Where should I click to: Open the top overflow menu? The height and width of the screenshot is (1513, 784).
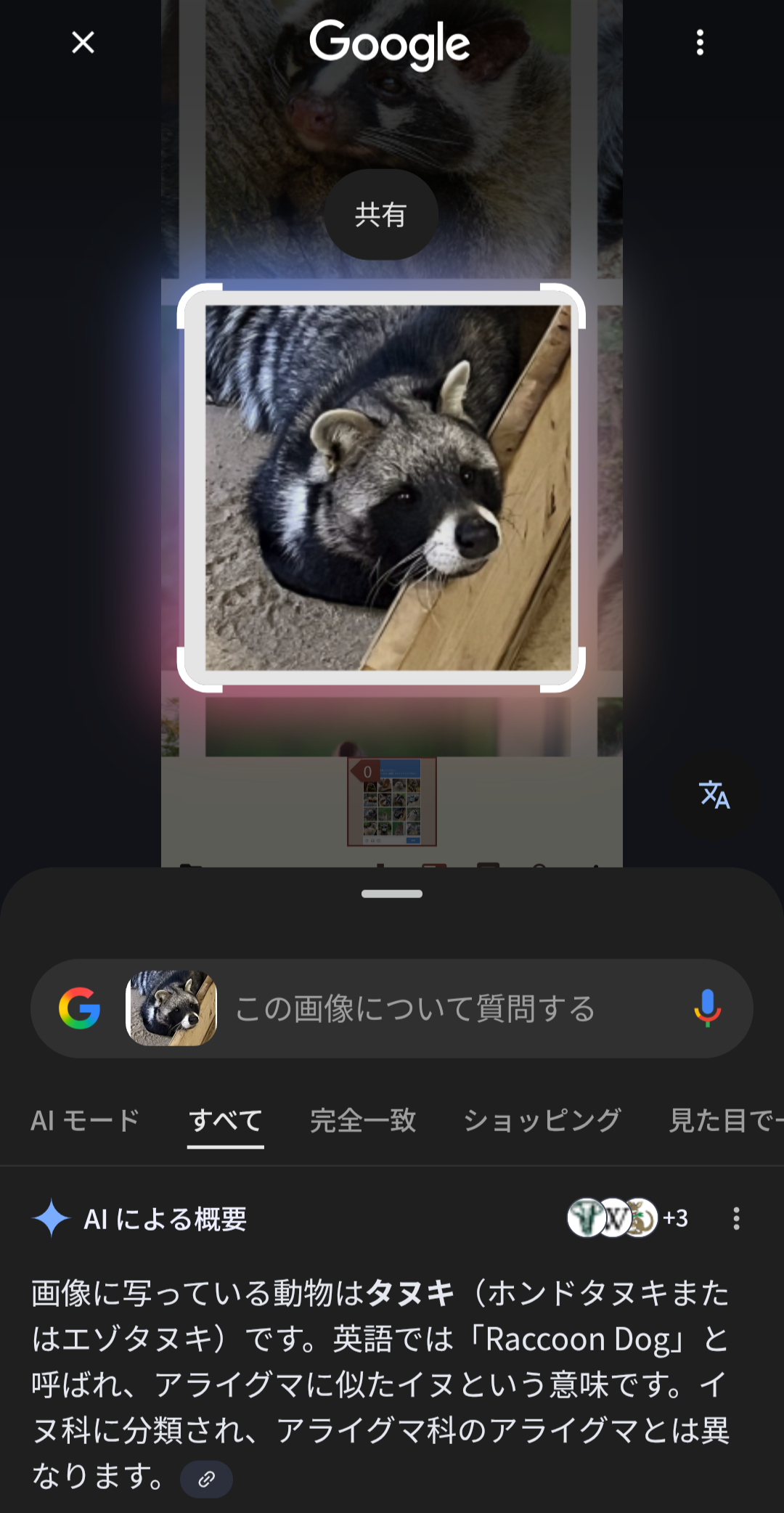point(700,43)
